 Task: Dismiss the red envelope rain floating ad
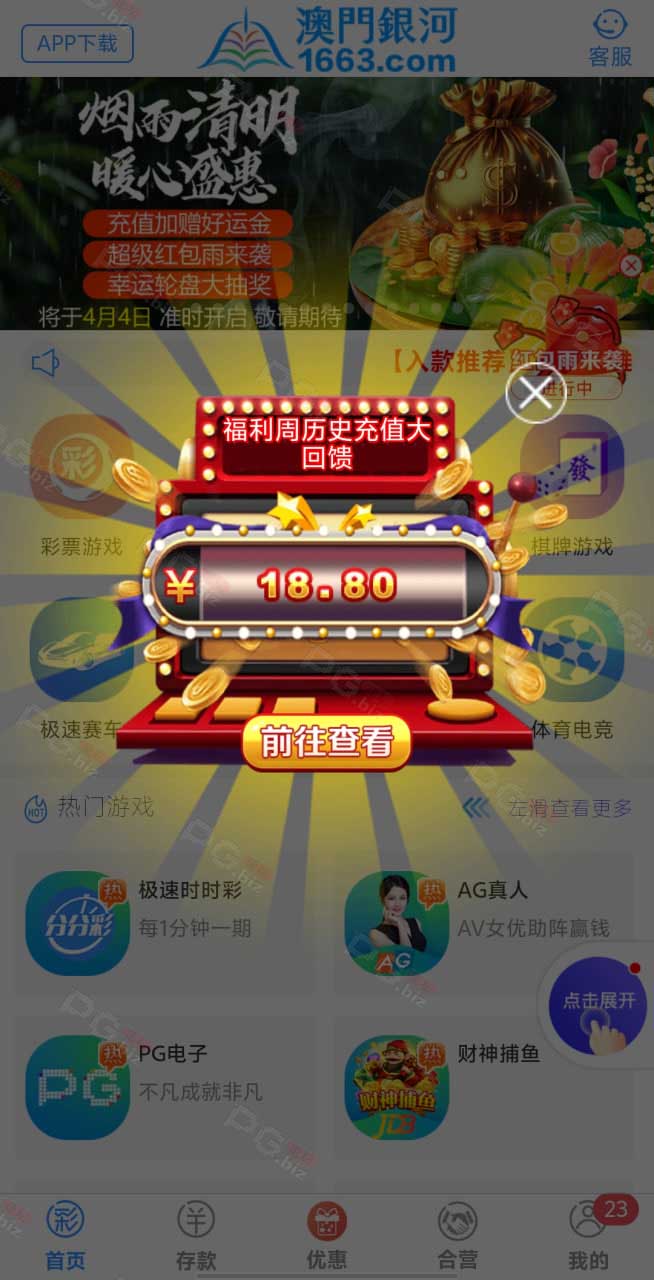pyautogui.click(x=630, y=265)
